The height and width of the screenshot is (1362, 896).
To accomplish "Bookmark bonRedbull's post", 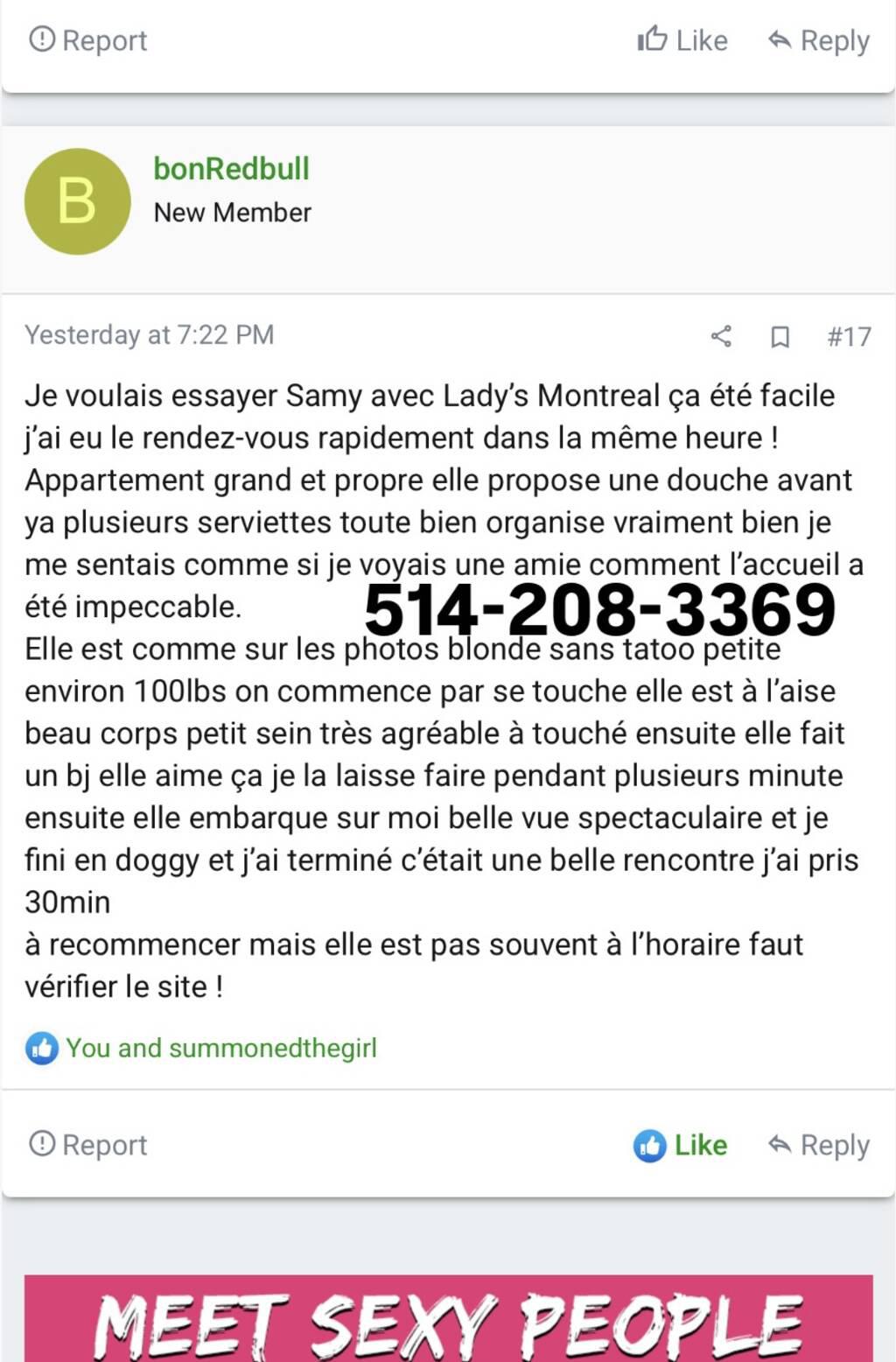I will pyautogui.click(x=780, y=337).
